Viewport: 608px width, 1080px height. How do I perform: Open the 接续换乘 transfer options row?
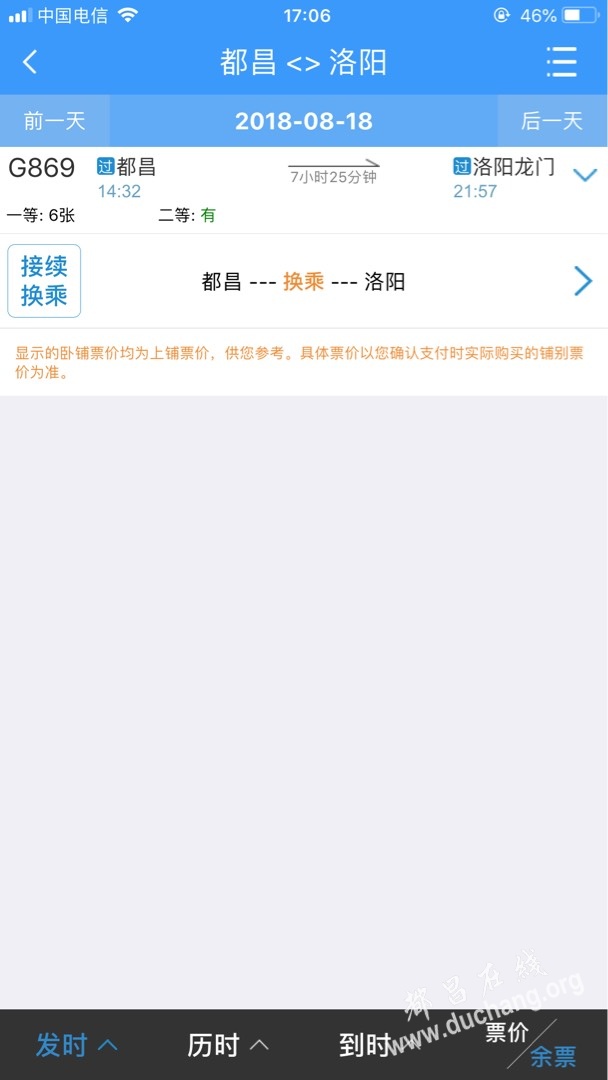click(303, 282)
